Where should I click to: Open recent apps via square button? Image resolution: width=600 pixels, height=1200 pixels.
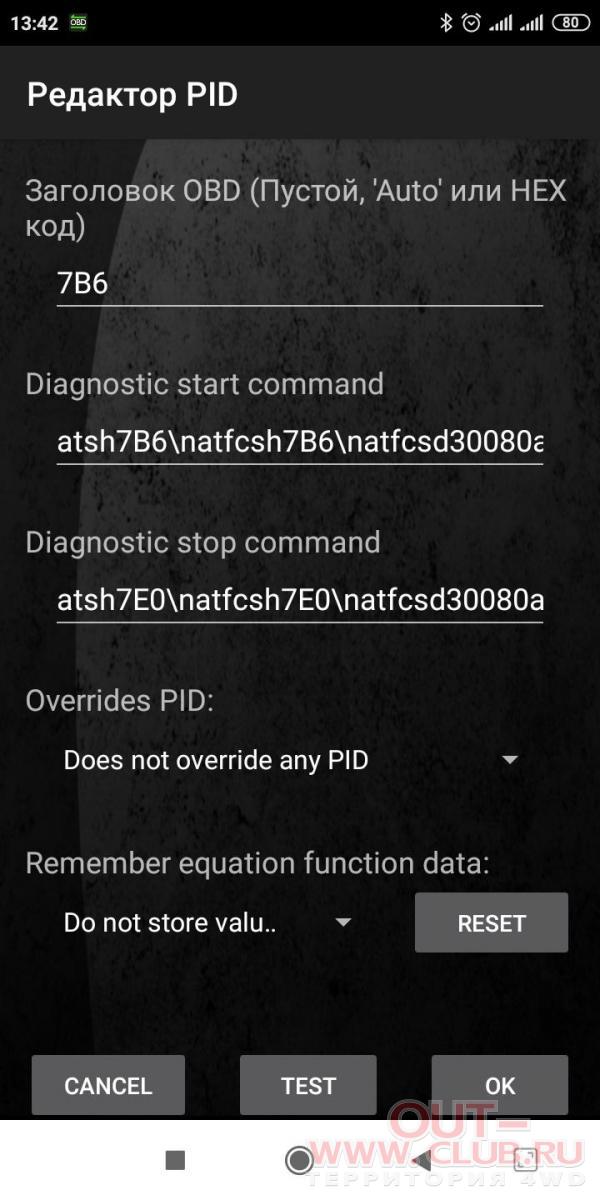point(175,1160)
